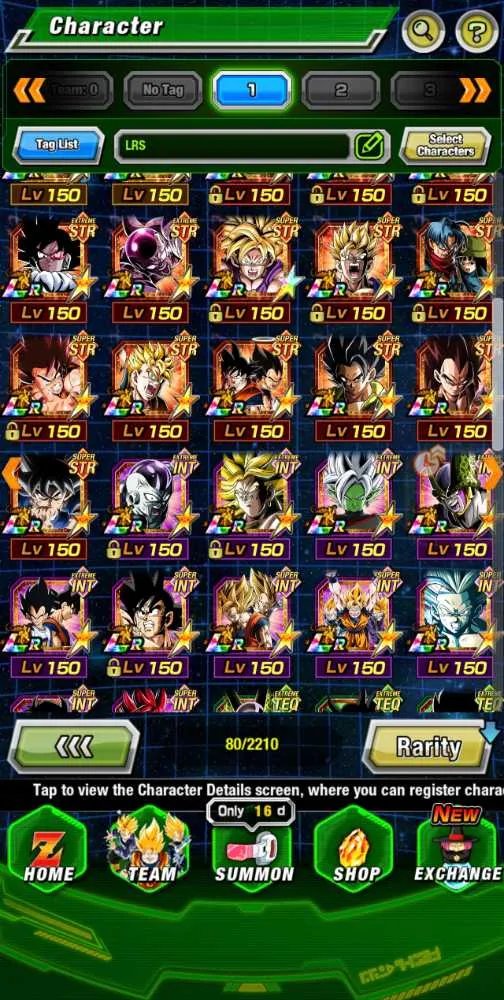Viewport: 504px width, 1000px height.
Task: Open the magnifying glass search icon
Action: coord(423,31)
